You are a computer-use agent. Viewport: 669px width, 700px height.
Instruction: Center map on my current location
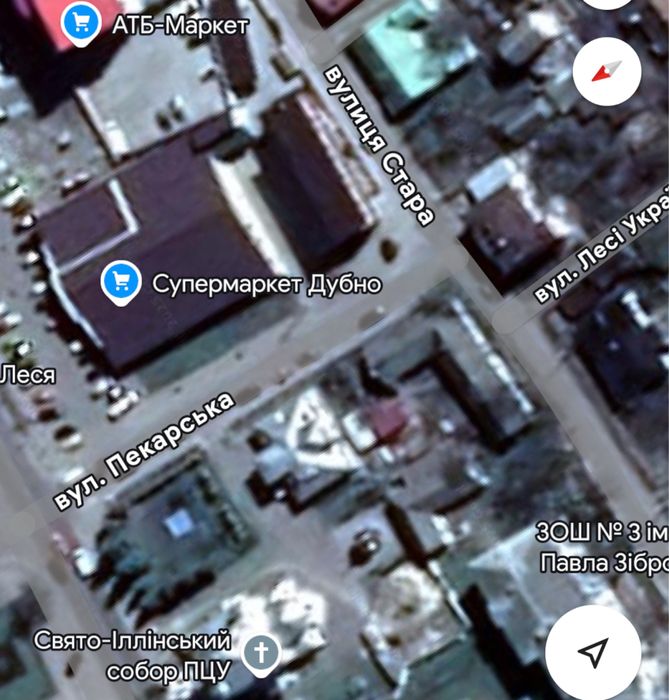[593, 653]
